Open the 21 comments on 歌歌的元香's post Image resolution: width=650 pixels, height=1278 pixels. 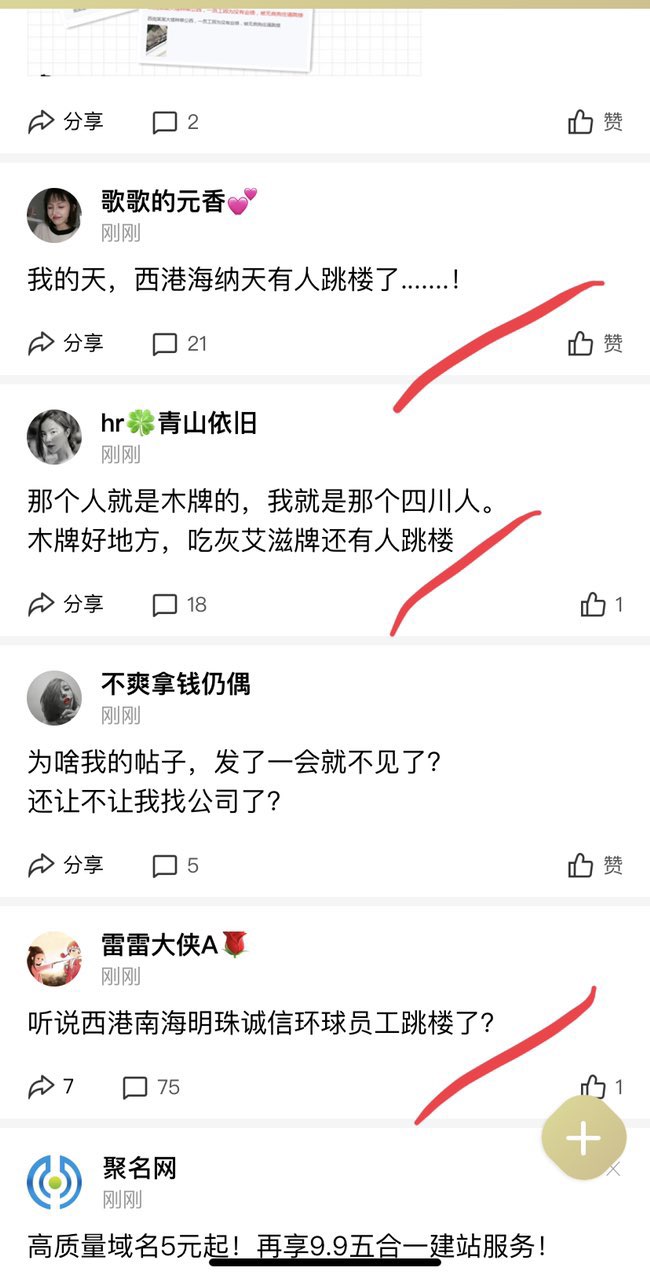pyautogui.click(x=179, y=344)
